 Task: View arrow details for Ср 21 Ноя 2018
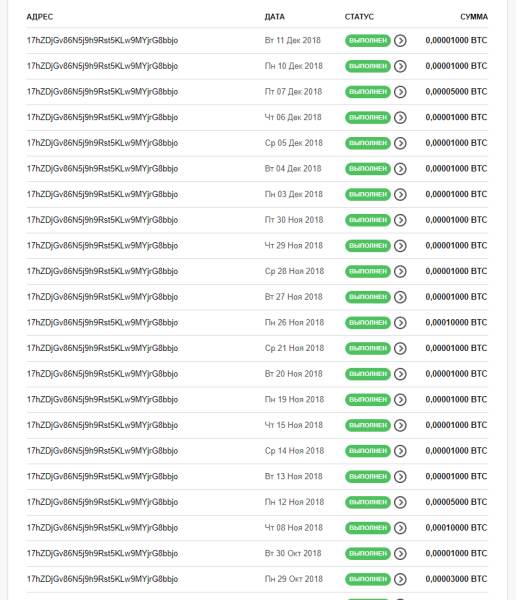400,348
